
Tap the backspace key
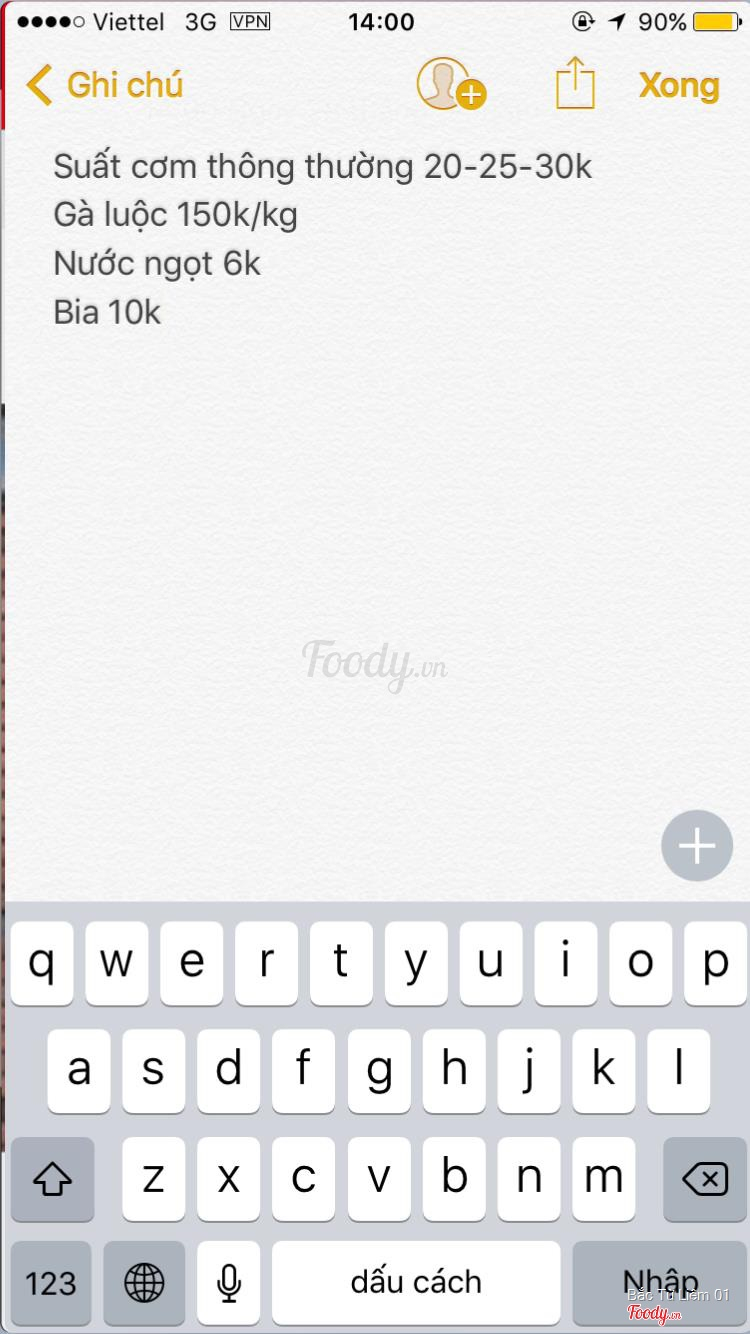point(704,1180)
